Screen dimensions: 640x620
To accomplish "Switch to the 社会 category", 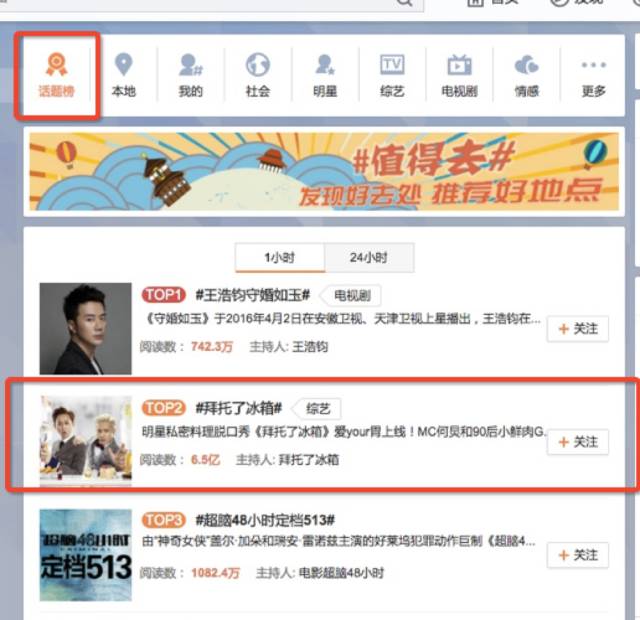I will coord(257,76).
